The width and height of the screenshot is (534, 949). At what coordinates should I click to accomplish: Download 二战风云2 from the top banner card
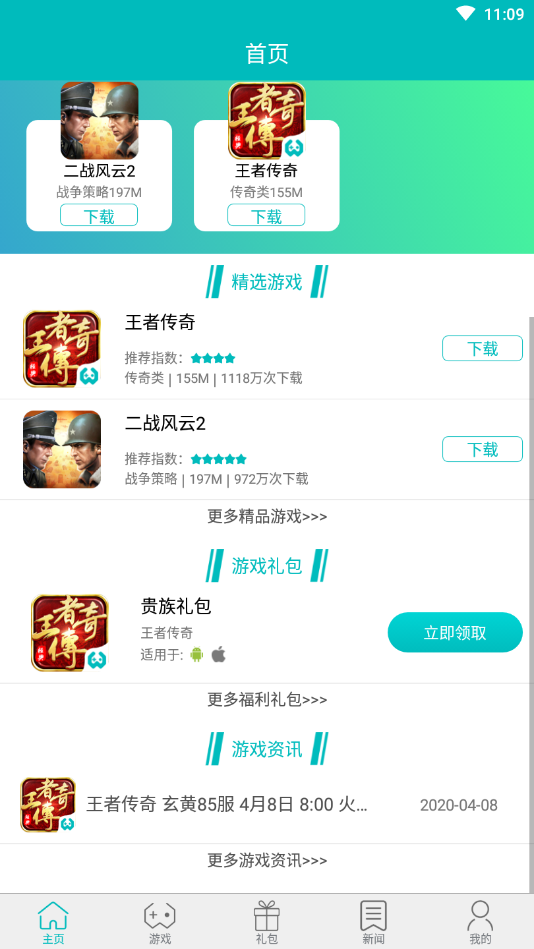click(x=99, y=215)
